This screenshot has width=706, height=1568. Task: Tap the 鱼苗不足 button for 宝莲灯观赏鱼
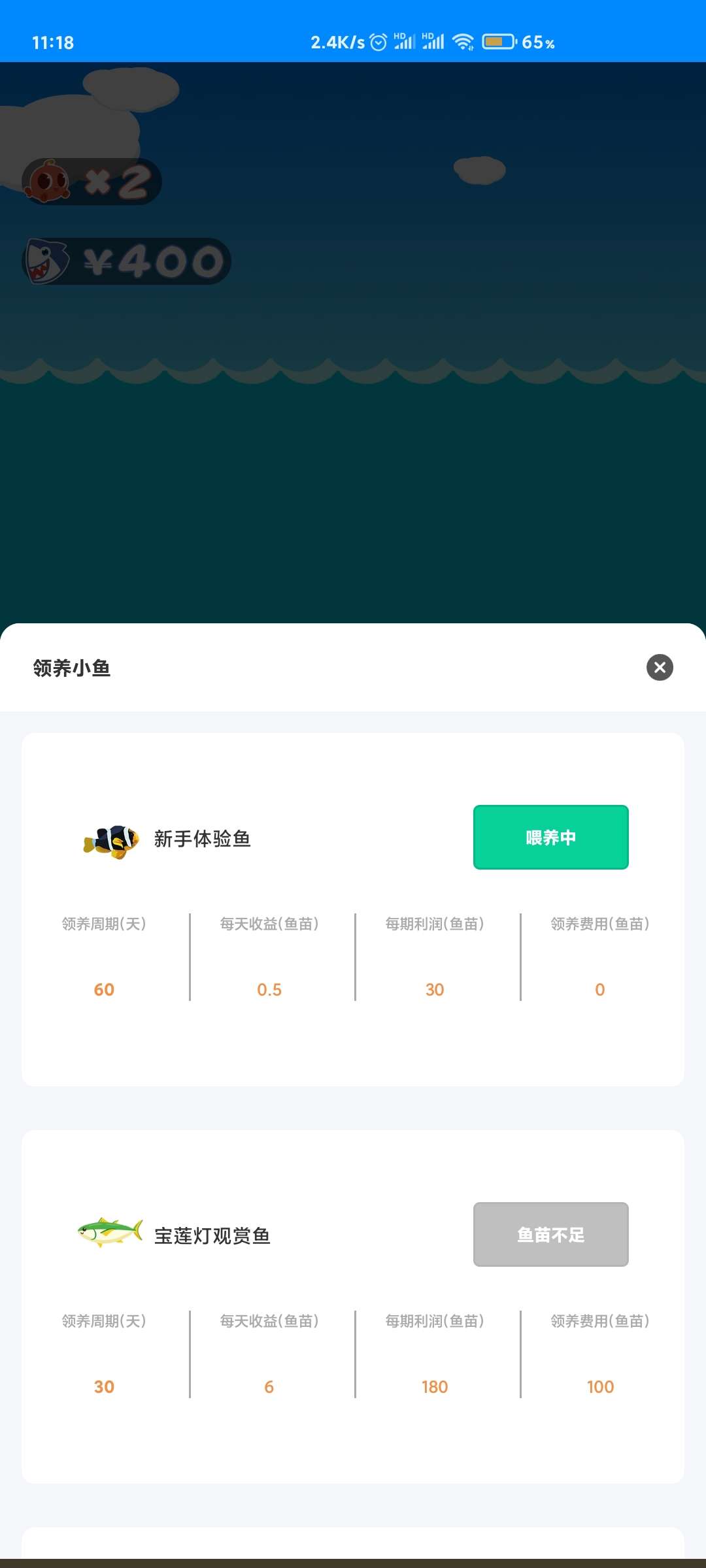[550, 1234]
